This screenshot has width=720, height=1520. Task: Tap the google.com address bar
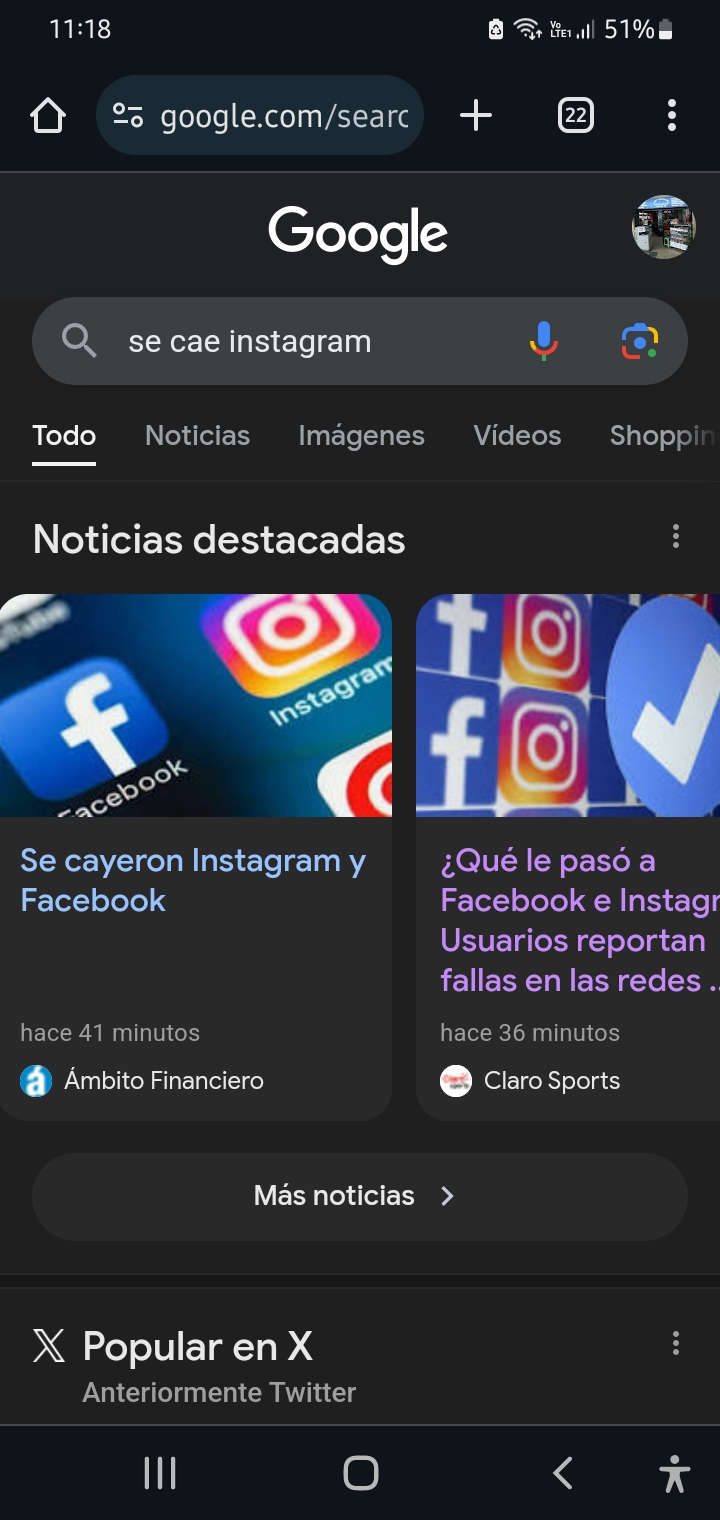click(260, 116)
